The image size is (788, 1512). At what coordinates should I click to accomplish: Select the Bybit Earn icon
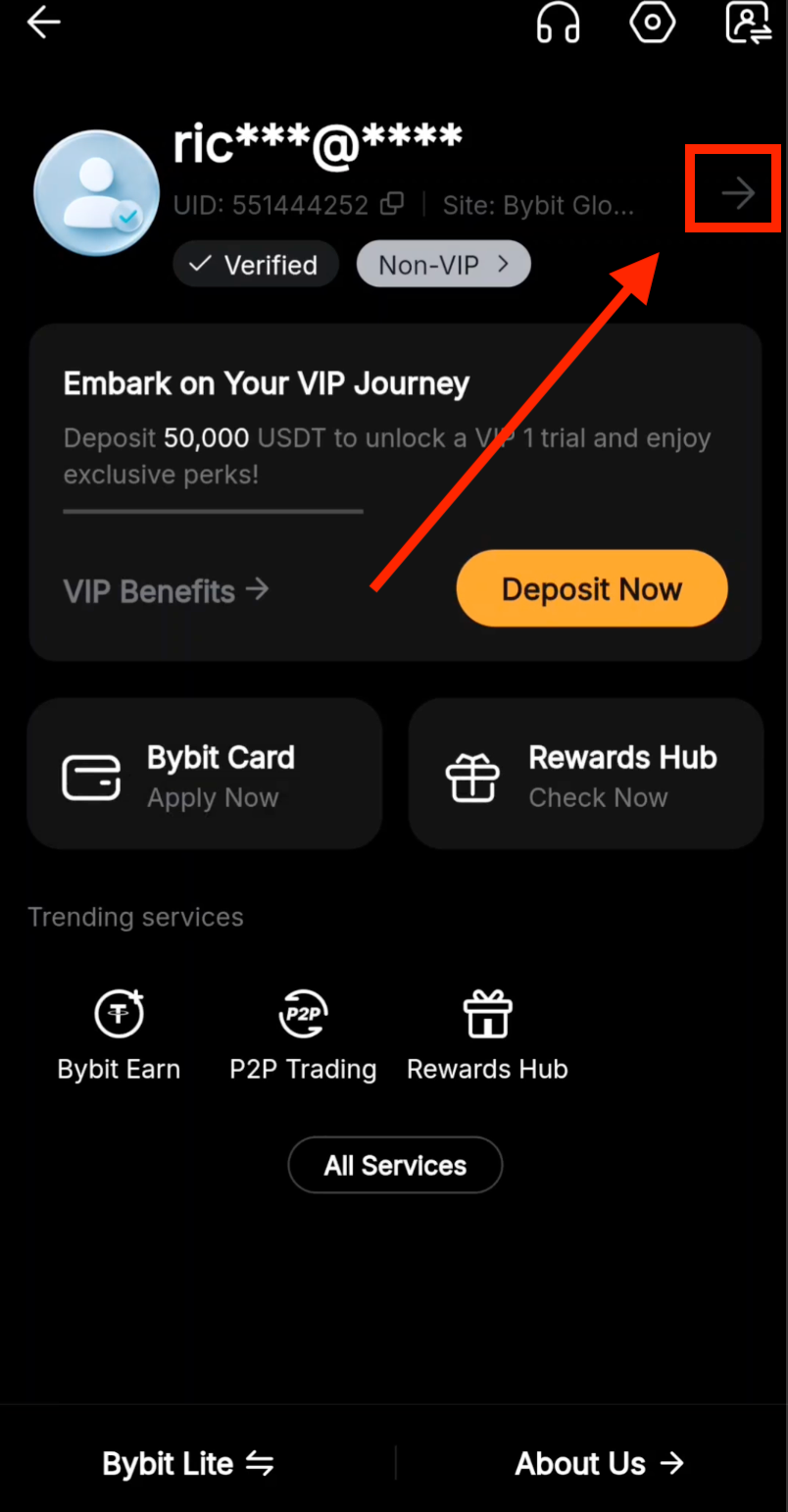119,1013
